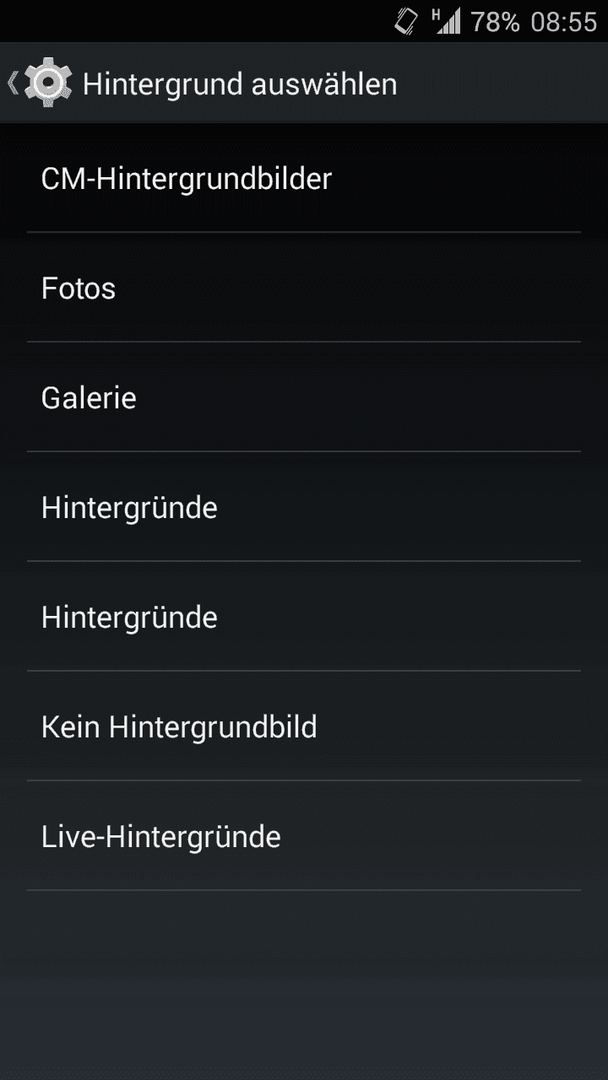Open CM-Hintergrundbilder

186,179
